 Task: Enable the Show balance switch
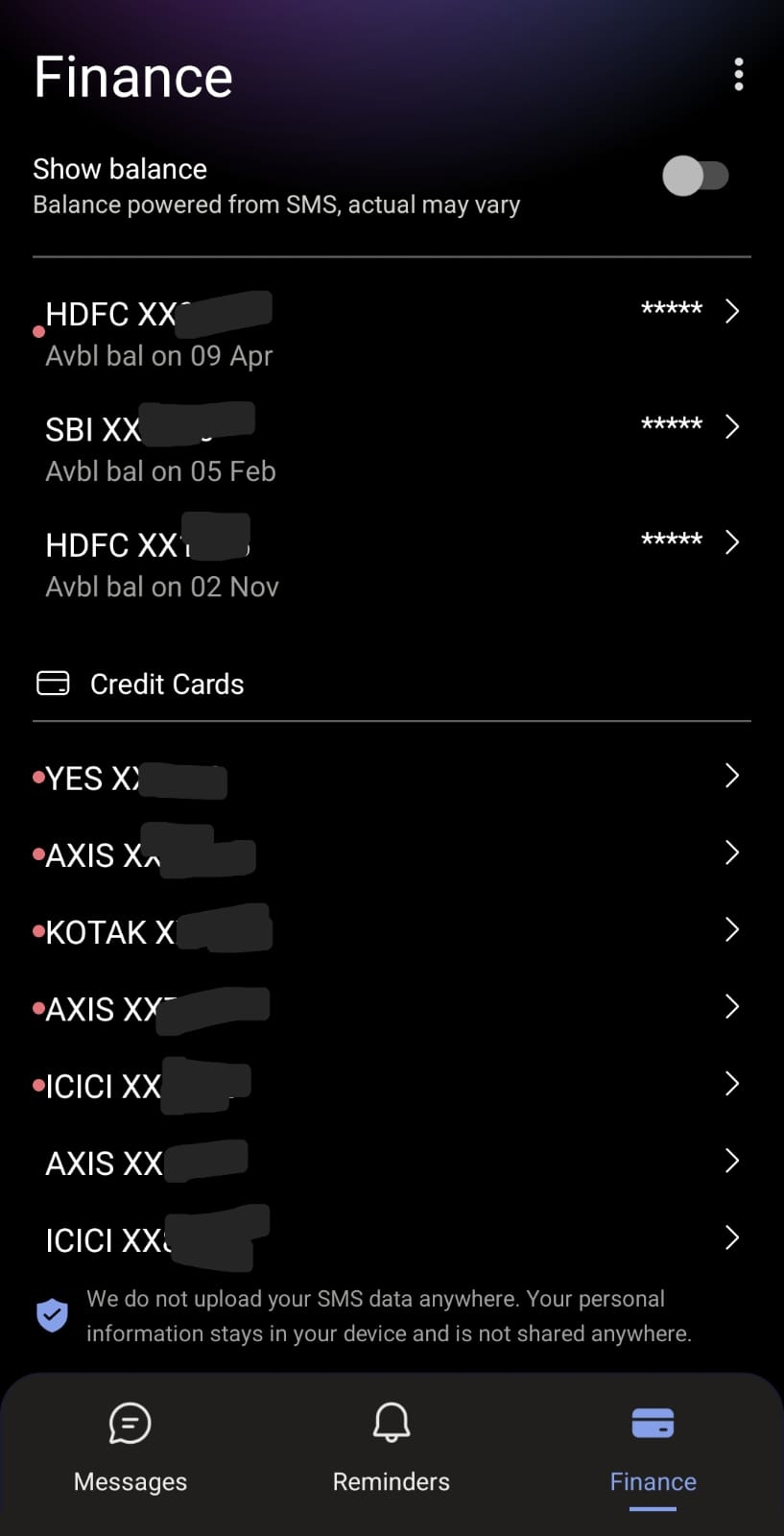coord(696,176)
